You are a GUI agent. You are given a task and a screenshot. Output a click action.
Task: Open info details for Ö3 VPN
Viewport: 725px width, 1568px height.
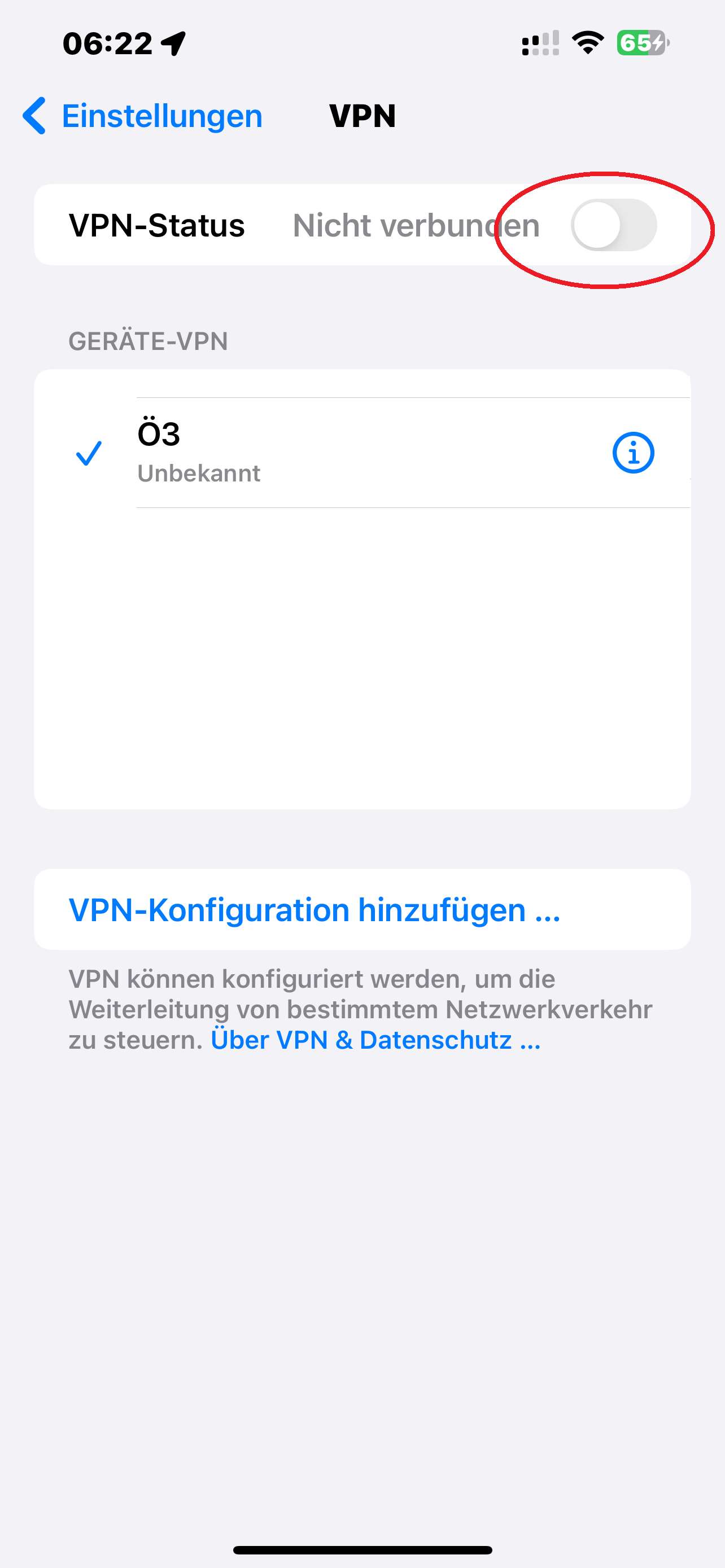632,453
